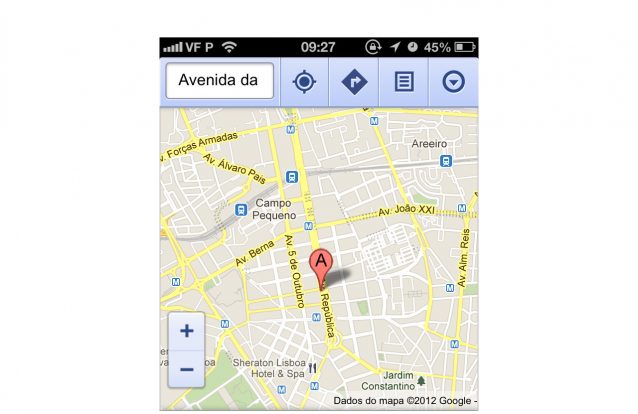Open the directions arrow button

(354, 82)
